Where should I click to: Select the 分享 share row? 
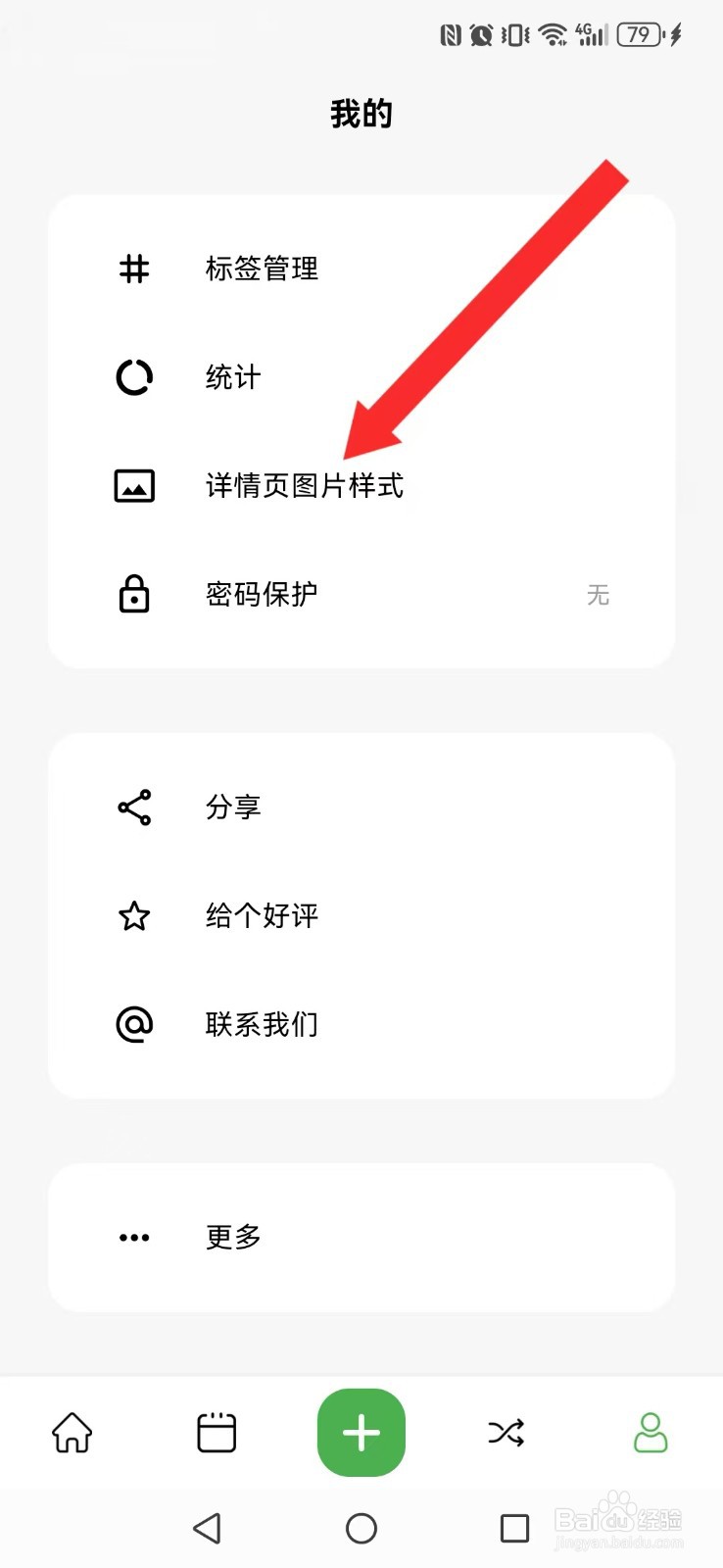tap(233, 808)
